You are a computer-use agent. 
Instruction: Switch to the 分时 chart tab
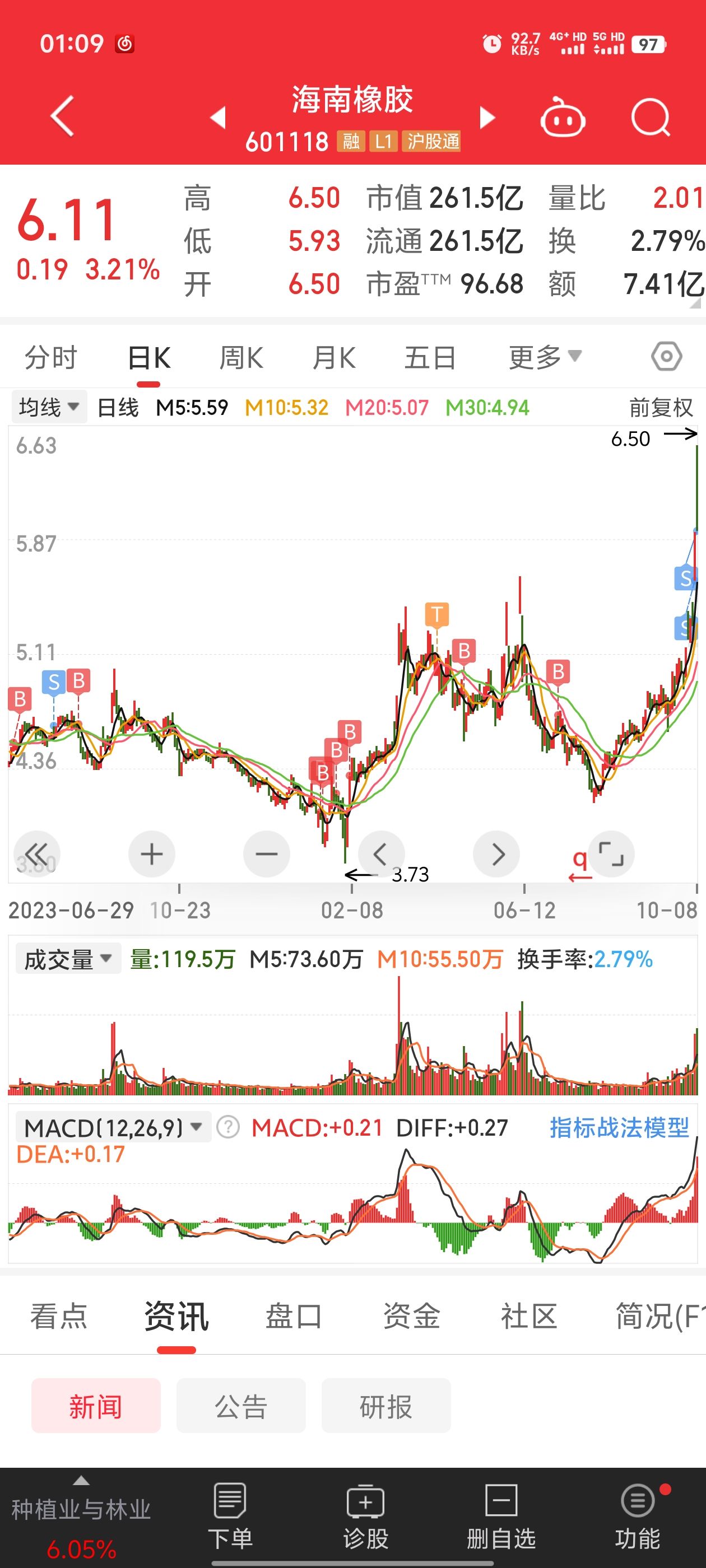click(x=51, y=357)
